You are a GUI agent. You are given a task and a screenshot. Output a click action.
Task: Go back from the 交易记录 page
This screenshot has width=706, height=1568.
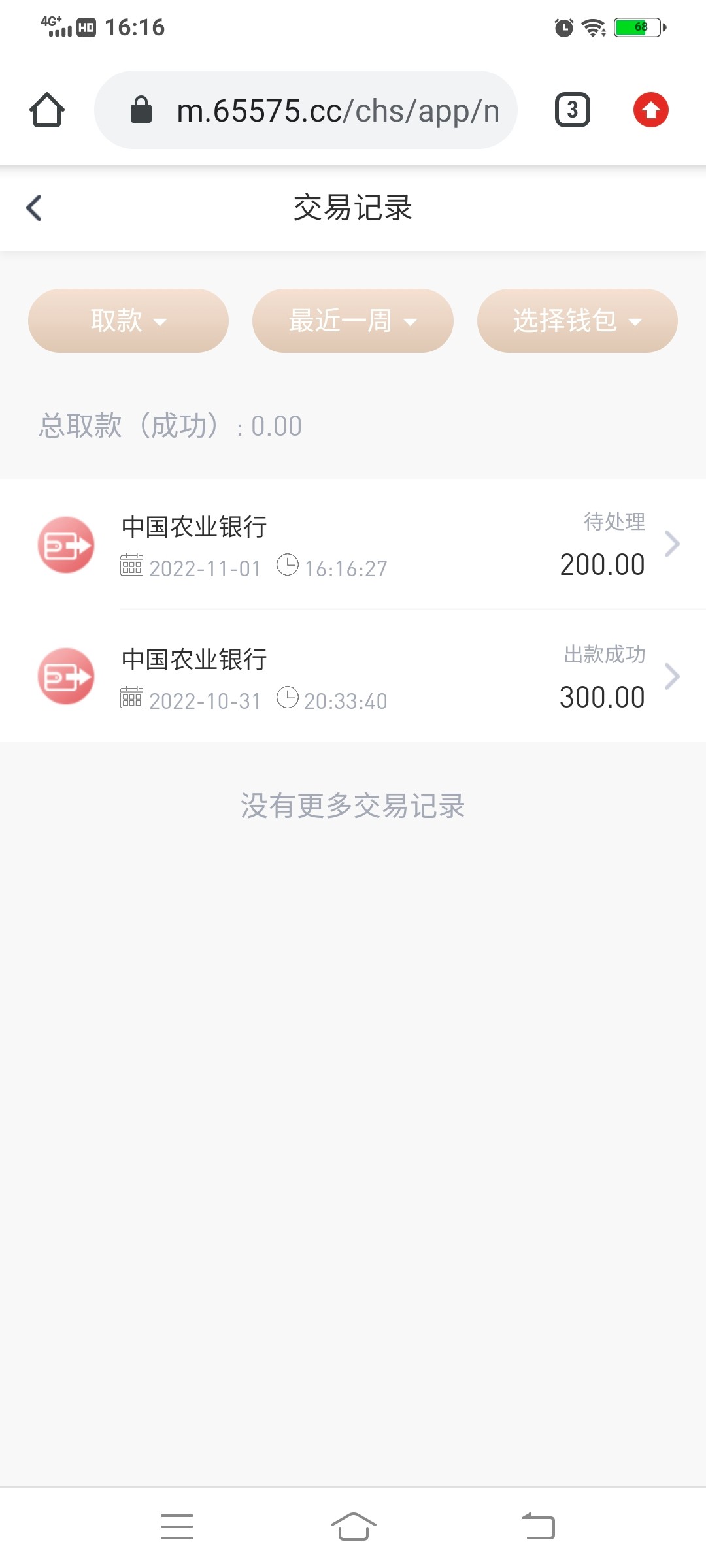pos(34,208)
